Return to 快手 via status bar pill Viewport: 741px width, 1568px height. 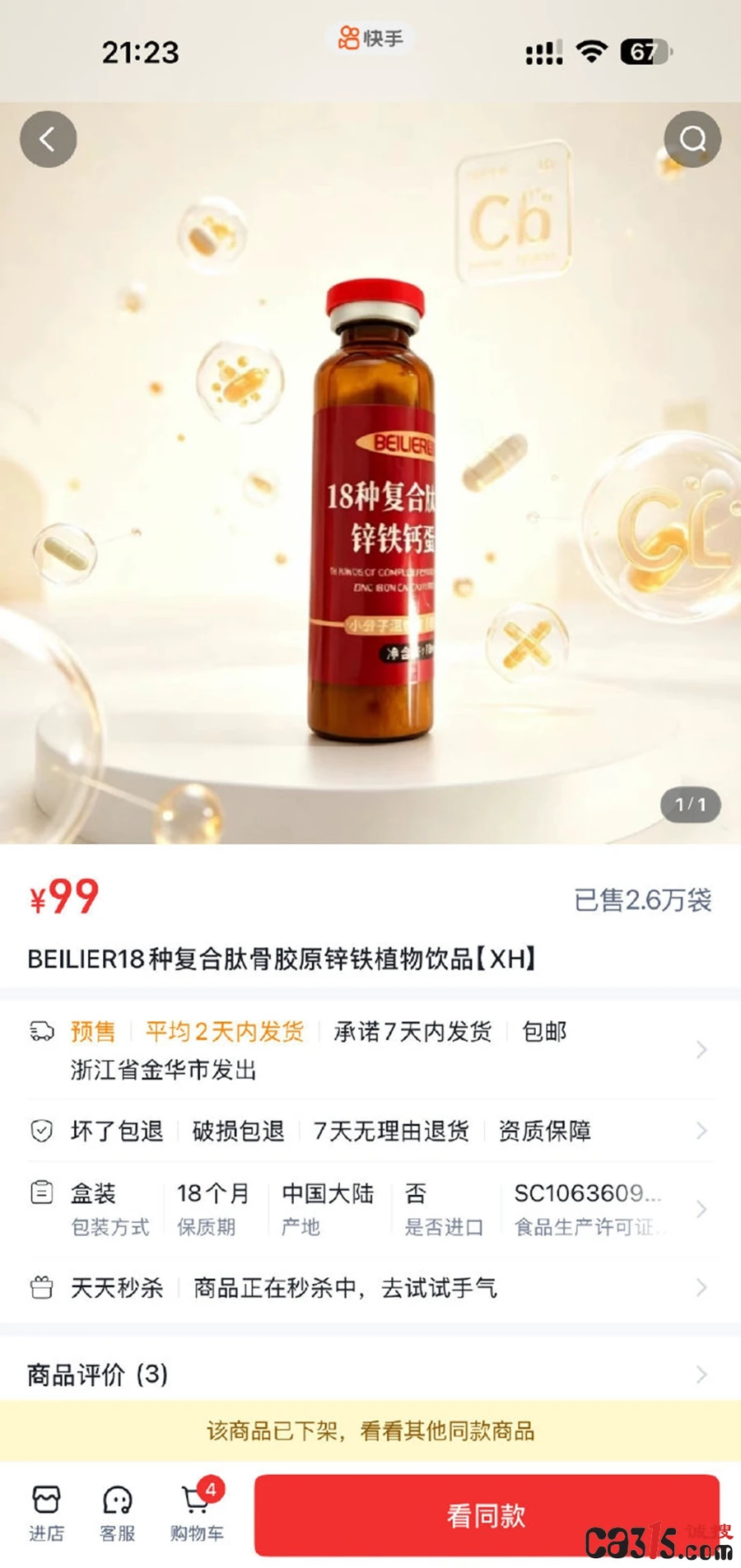(x=370, y=38)
